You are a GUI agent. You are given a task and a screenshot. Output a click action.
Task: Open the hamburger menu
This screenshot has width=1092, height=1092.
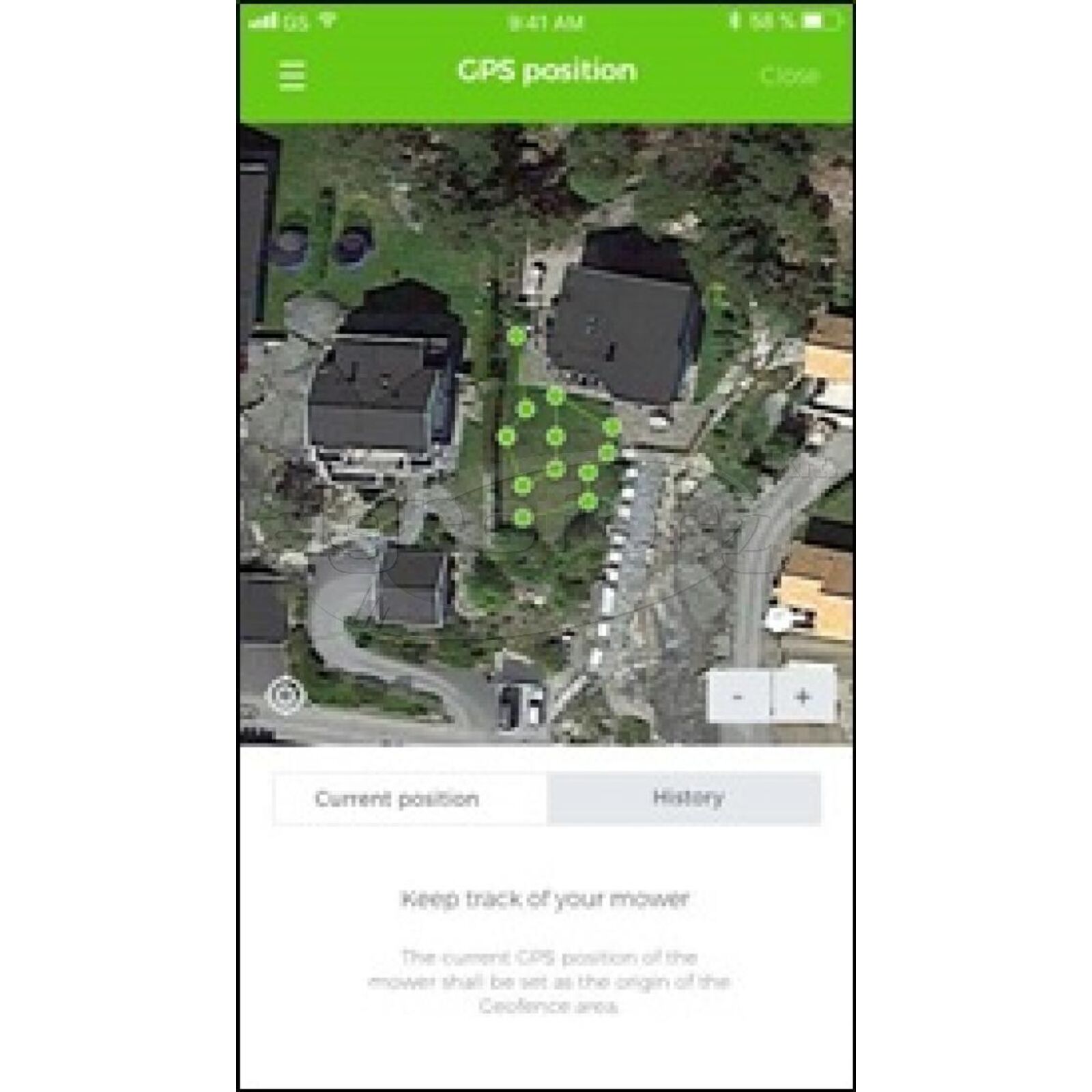[292, 75]
